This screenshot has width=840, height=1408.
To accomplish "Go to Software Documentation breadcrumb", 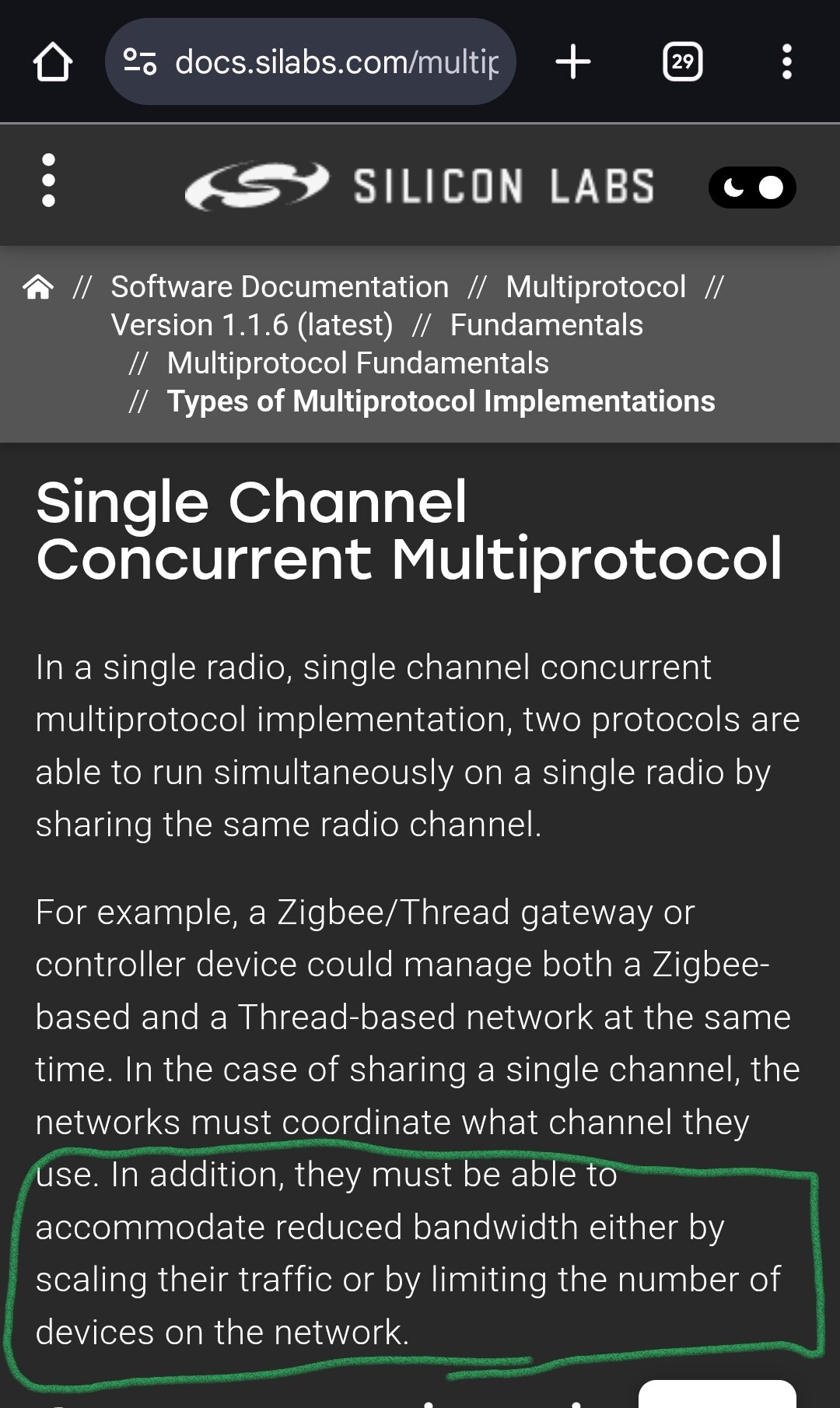I will click(280, 287).
